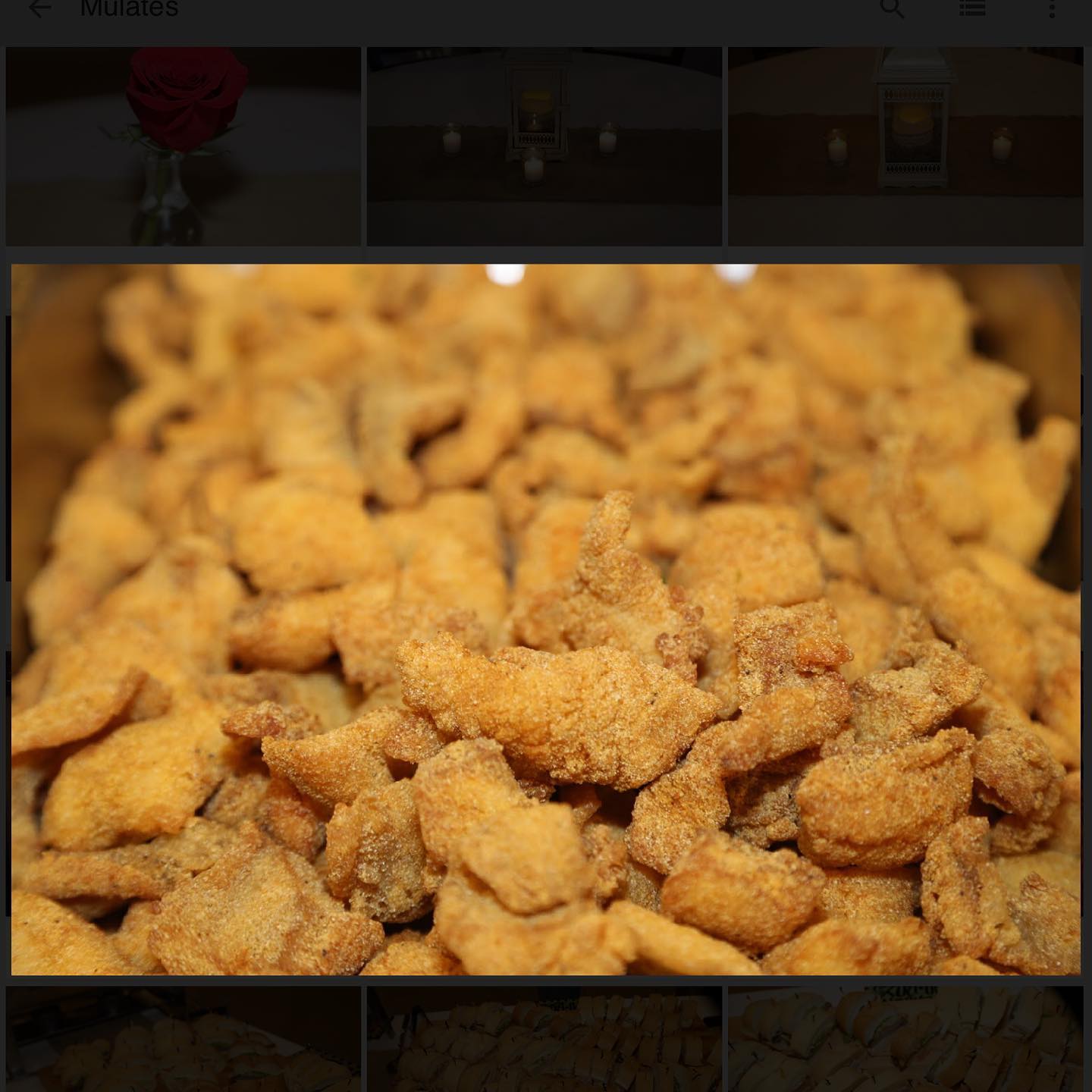The width and height of the screenshot is (1092, 1092).
Task: Go back from the Mulates album
Action: (x=39, y=9)
